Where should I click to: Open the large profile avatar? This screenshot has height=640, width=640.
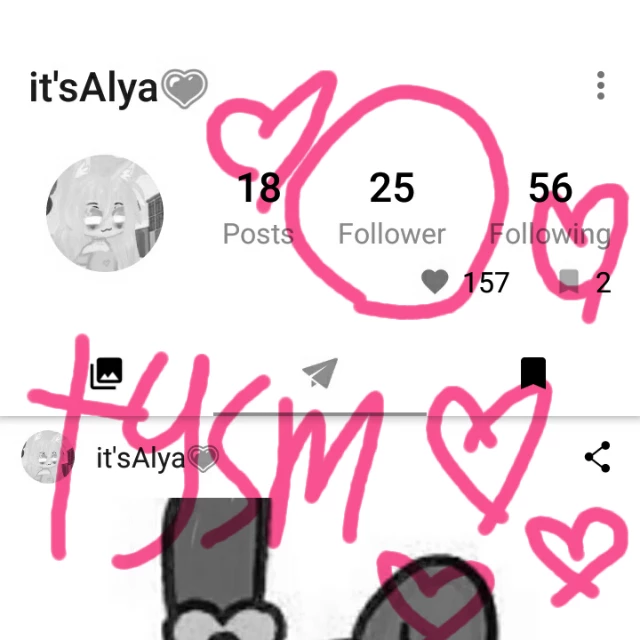pos(105,213)
